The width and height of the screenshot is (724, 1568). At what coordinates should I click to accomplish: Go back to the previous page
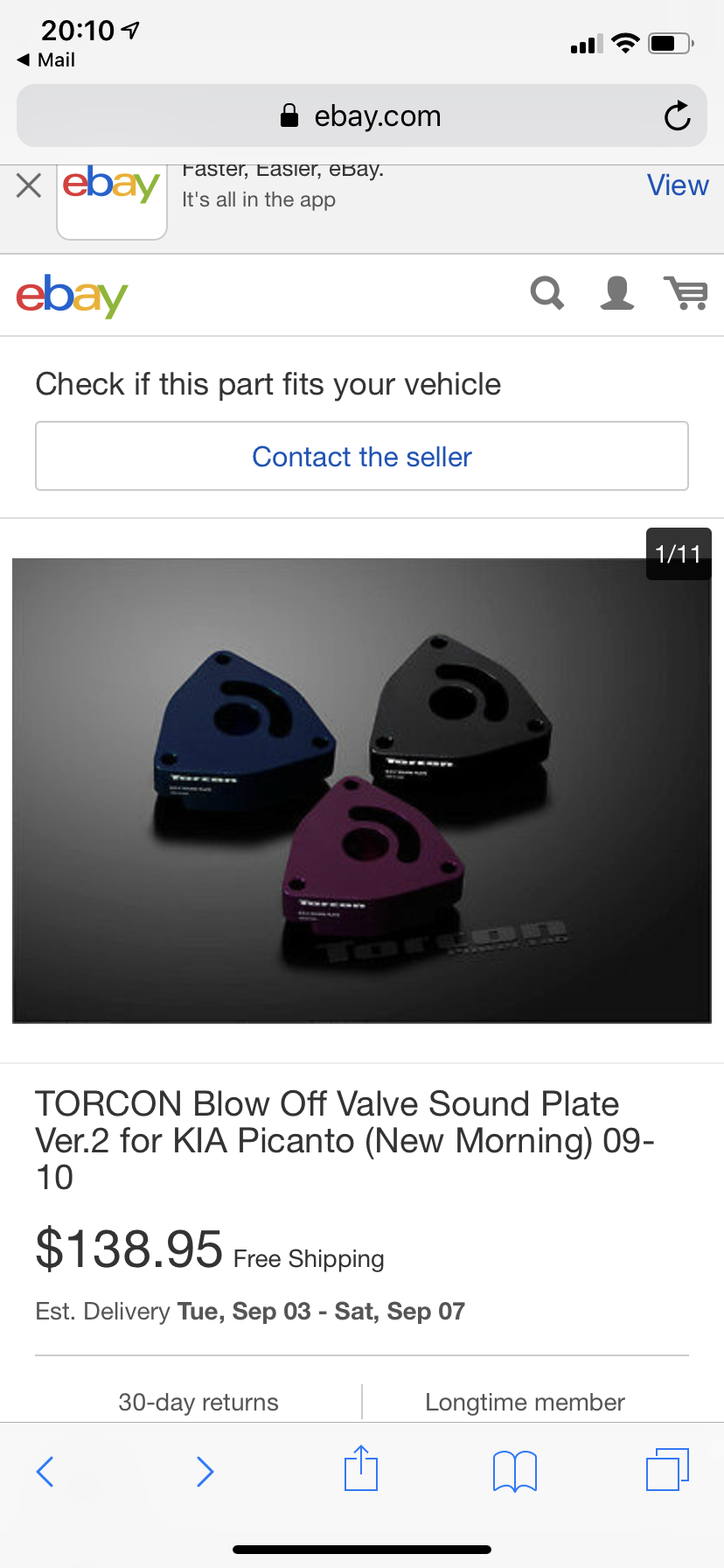click(45, 1472)
